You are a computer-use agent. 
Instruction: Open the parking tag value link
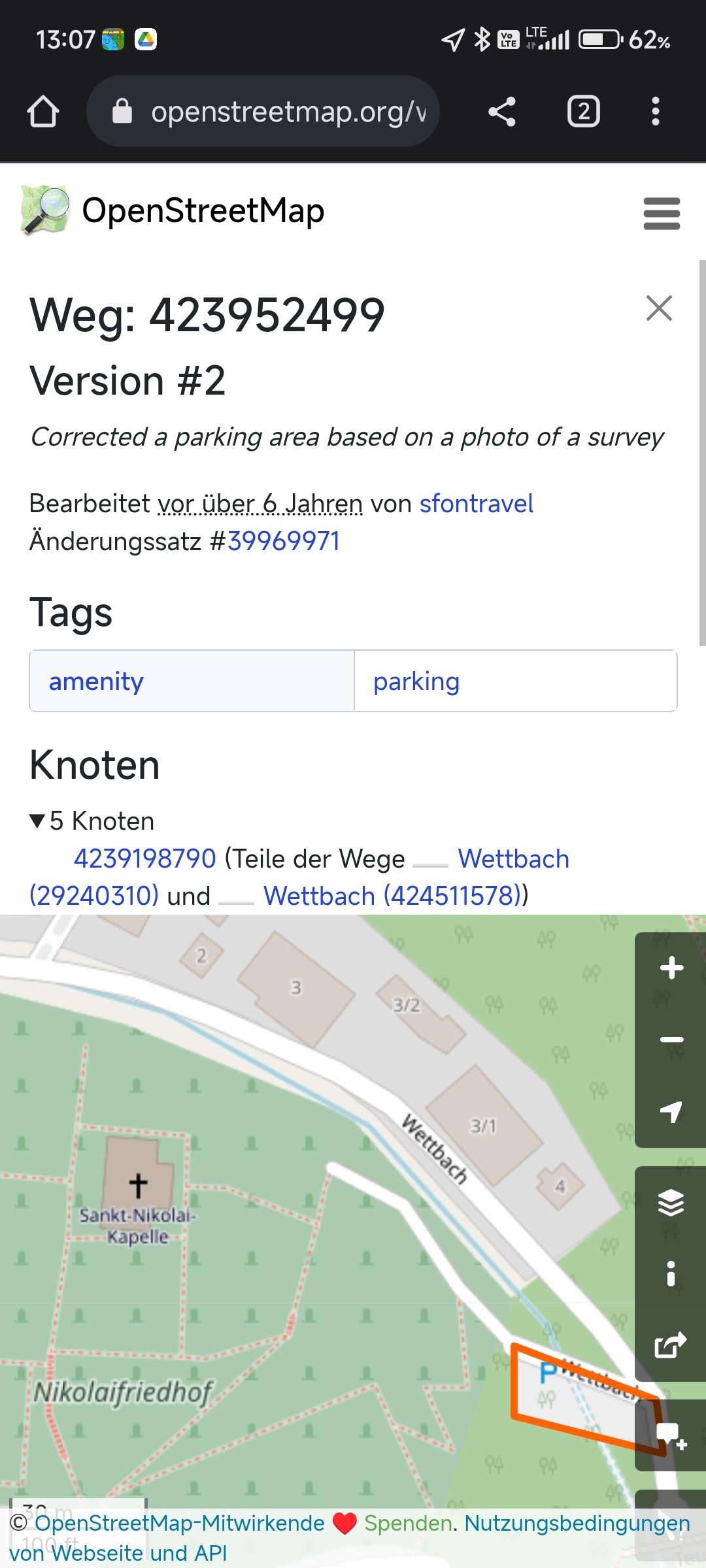416,681
